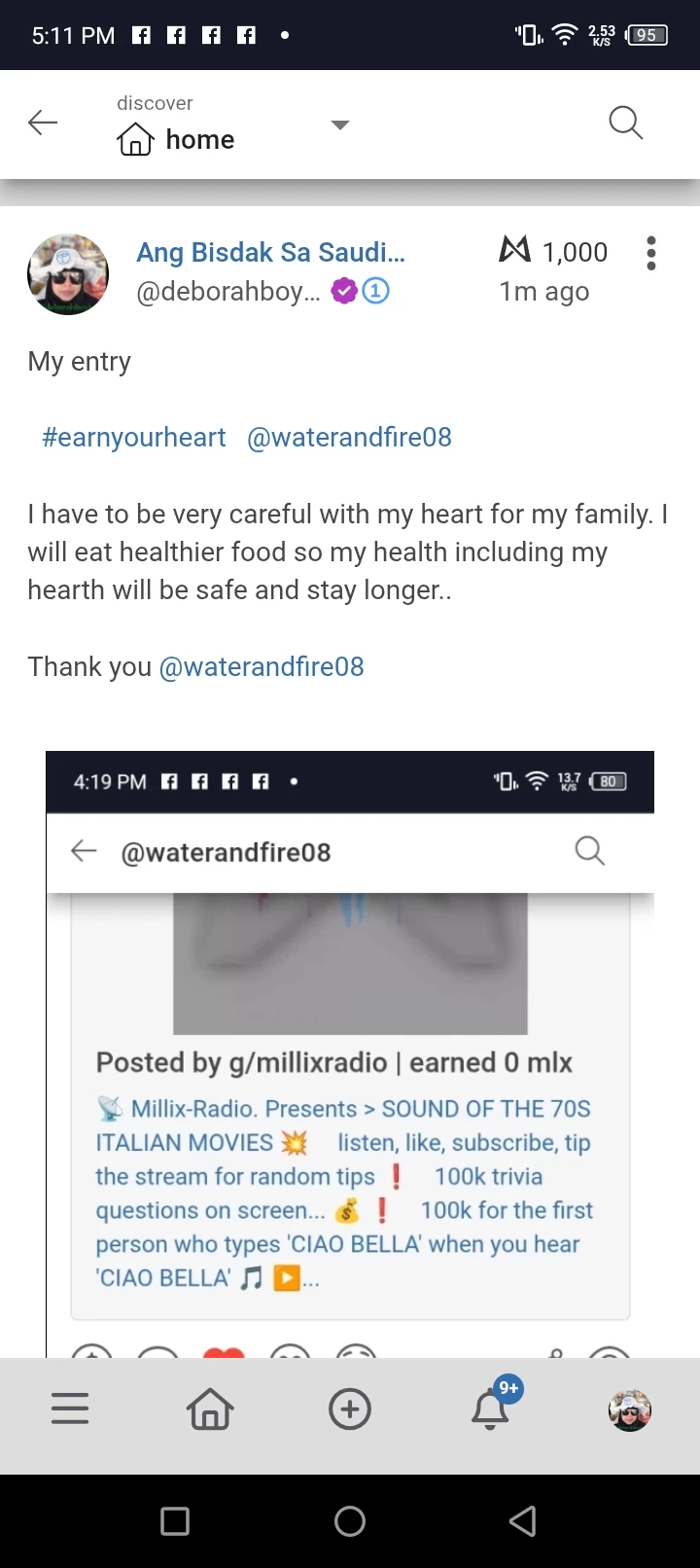
Task: Create a new post with plus icon
Action: 350,1408
